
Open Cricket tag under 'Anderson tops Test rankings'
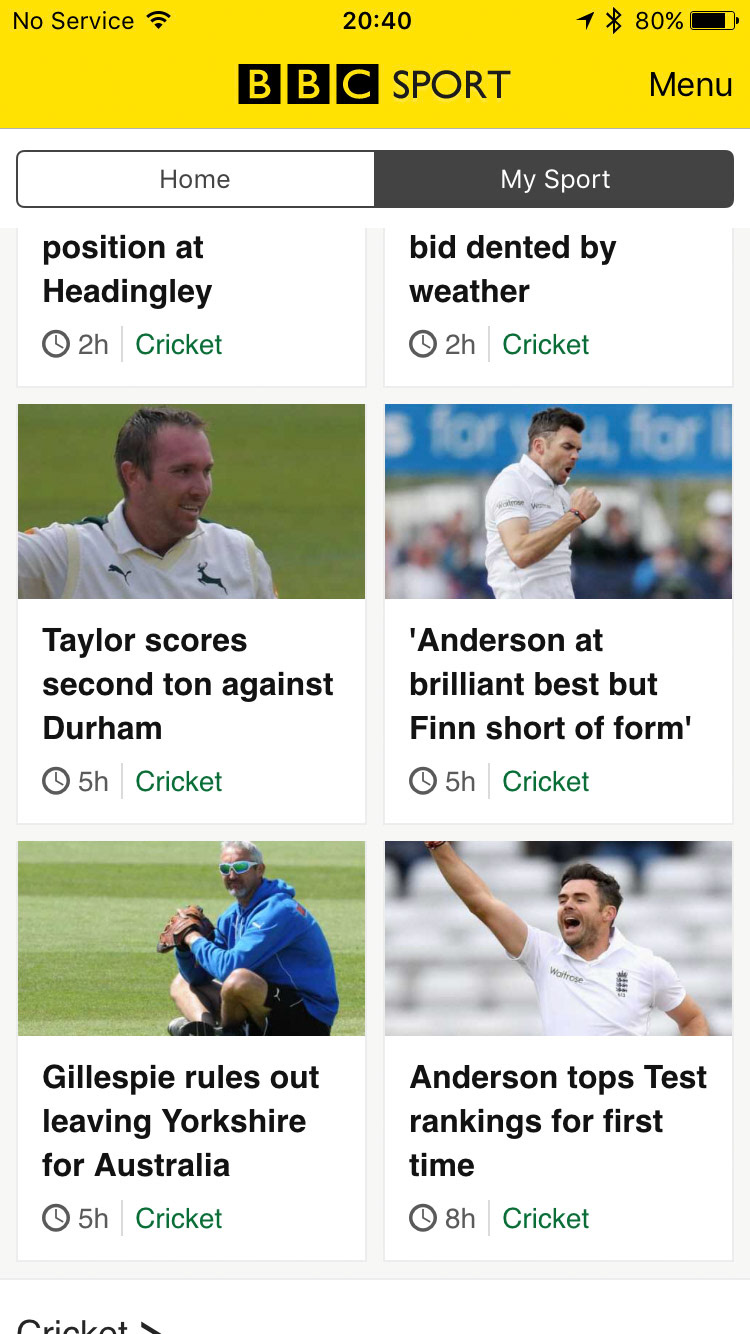[x=545, y=1218]
